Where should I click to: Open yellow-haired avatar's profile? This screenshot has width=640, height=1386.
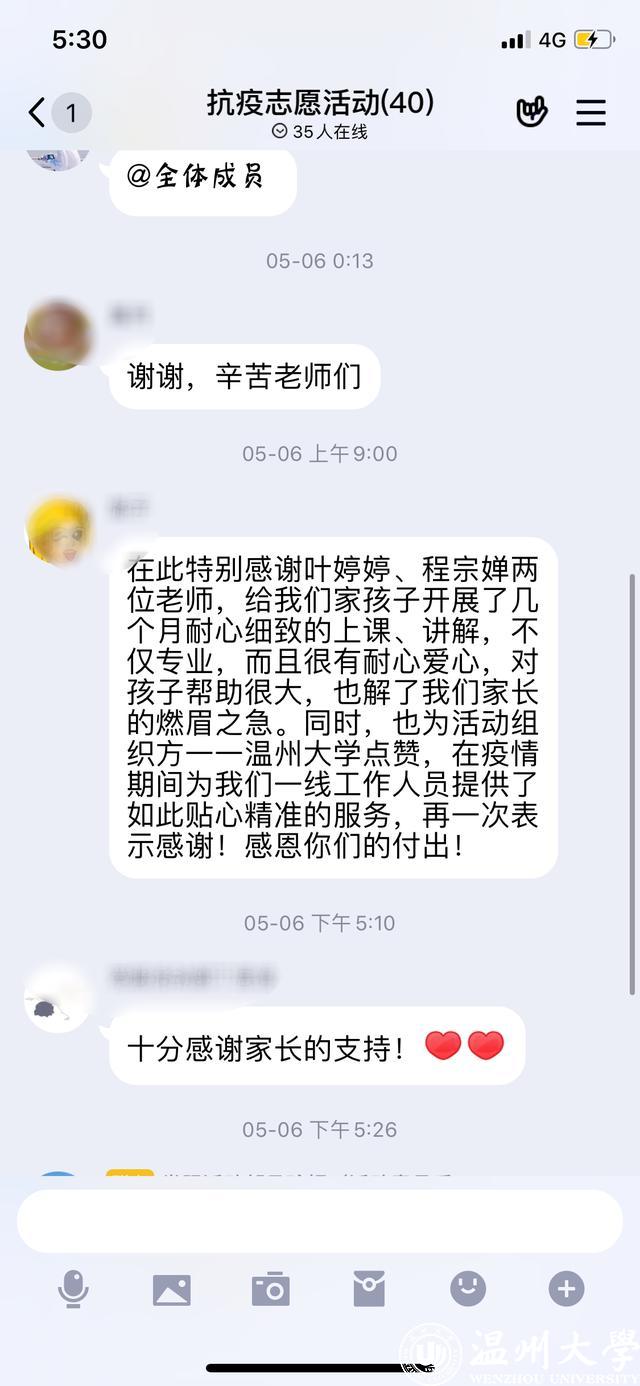pyautogui.click(x=58, y=530)
